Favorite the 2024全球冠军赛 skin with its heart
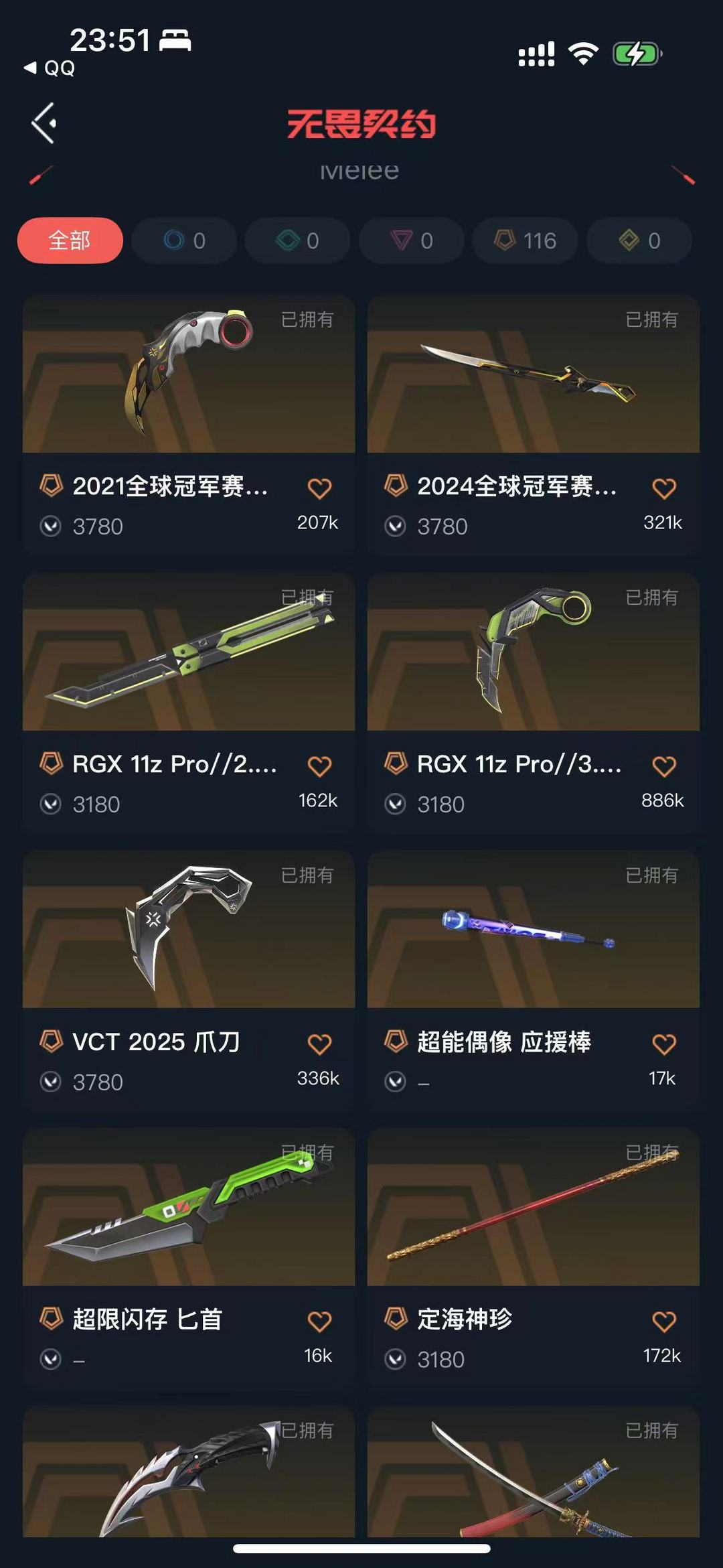This screenshot has height=1568, width=723. [x=664, y=488]
